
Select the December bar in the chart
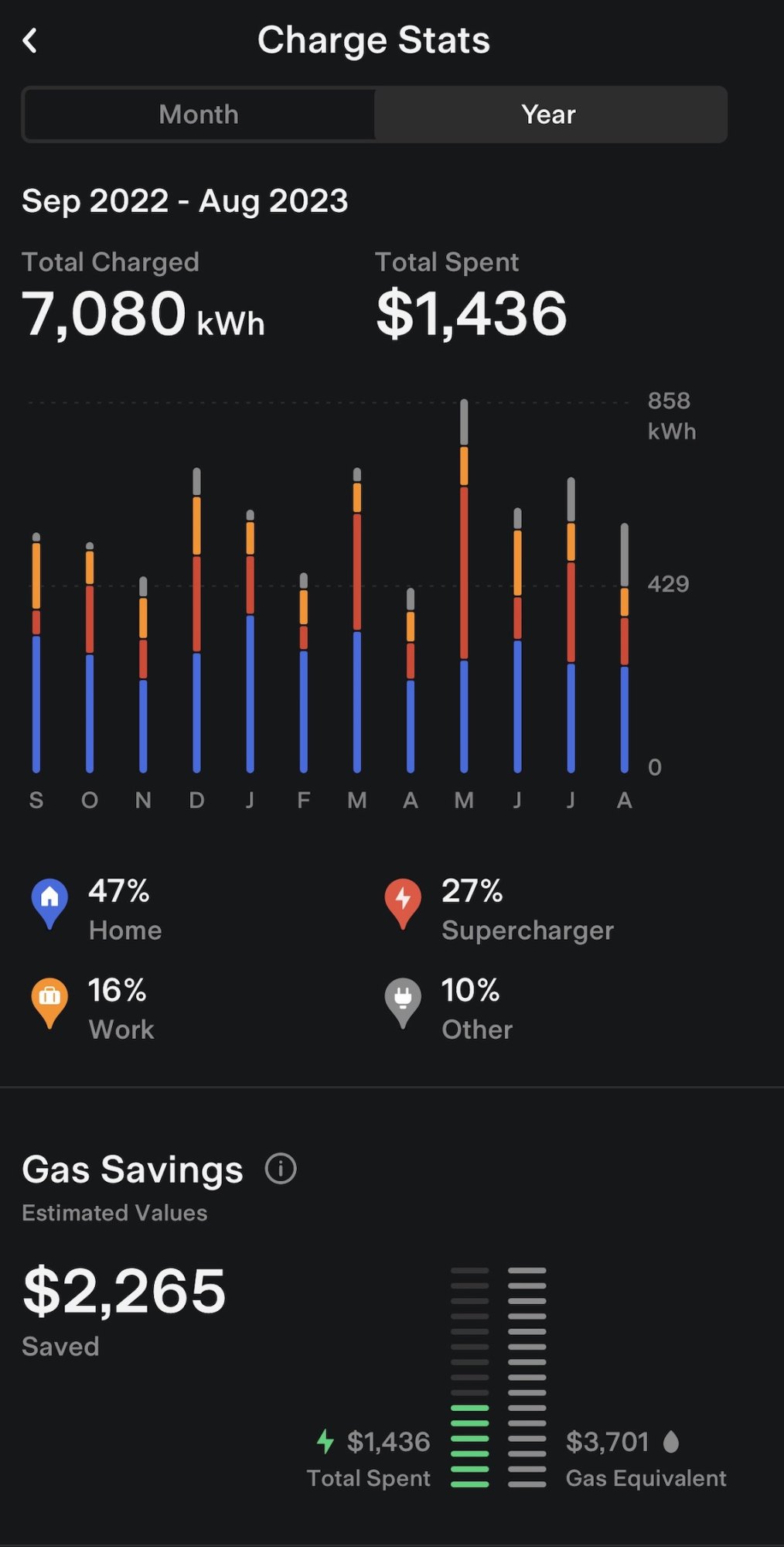click(196, 619)
